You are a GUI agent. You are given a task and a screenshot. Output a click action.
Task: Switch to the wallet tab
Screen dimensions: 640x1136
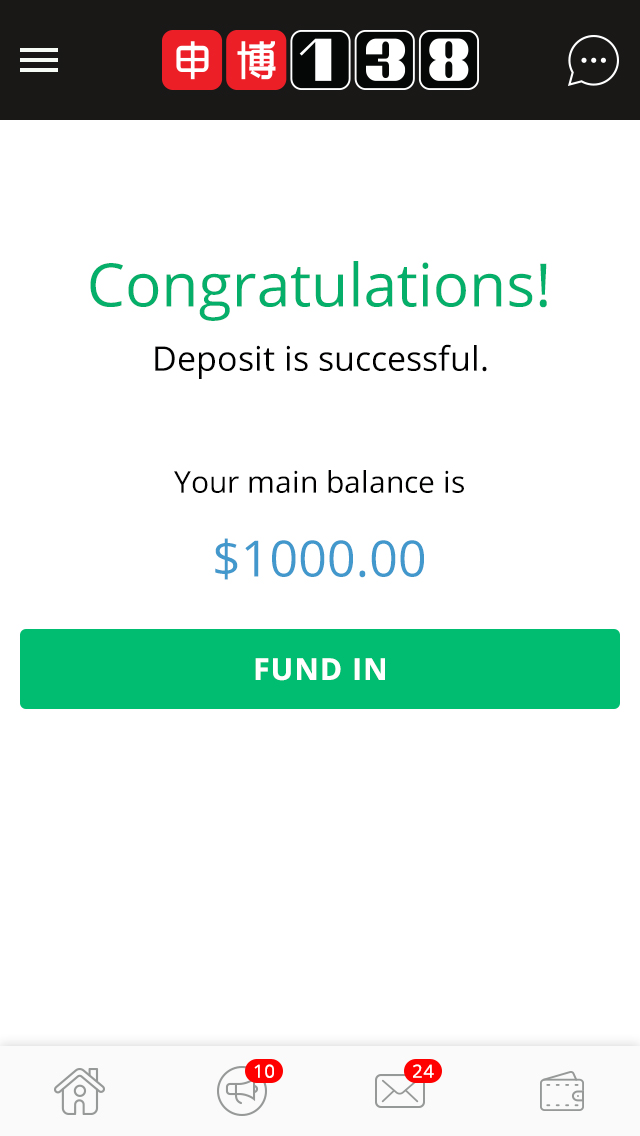(562, 1091)
